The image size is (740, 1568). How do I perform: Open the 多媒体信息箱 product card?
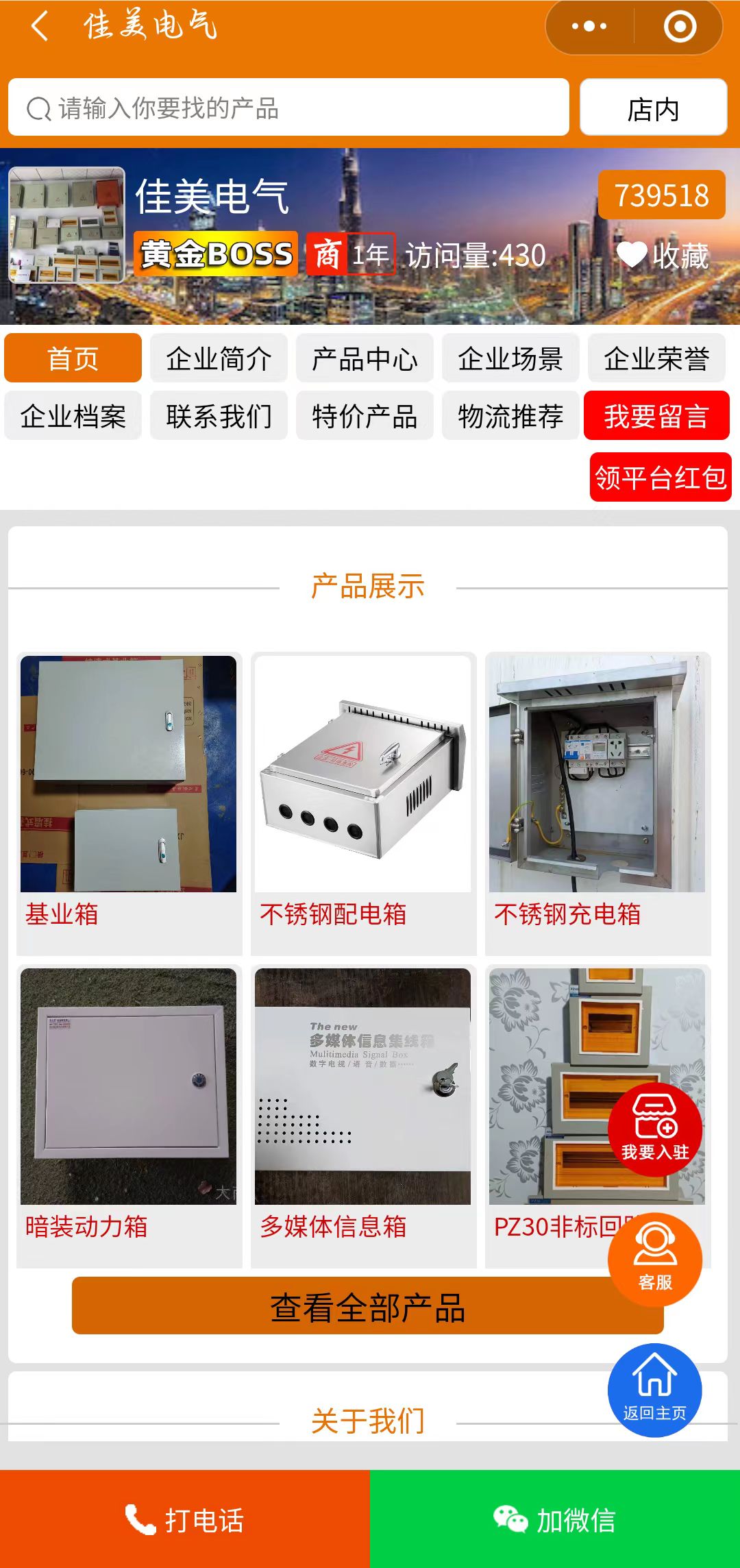[363, 1114]
